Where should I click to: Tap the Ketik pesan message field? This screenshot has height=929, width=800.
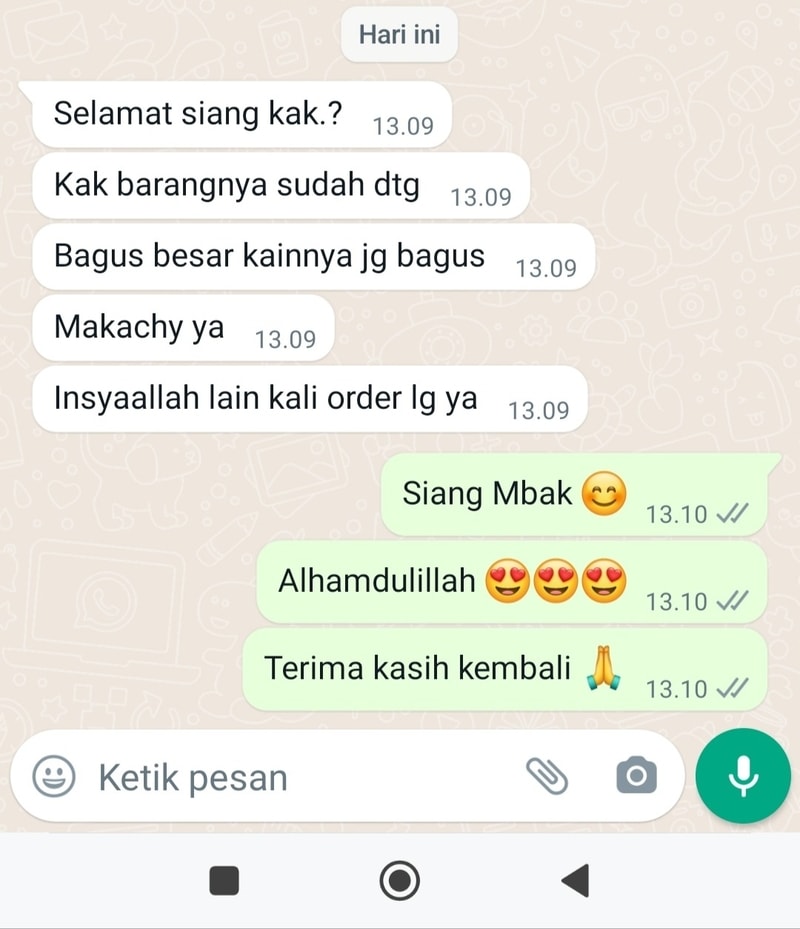[300, 777]
